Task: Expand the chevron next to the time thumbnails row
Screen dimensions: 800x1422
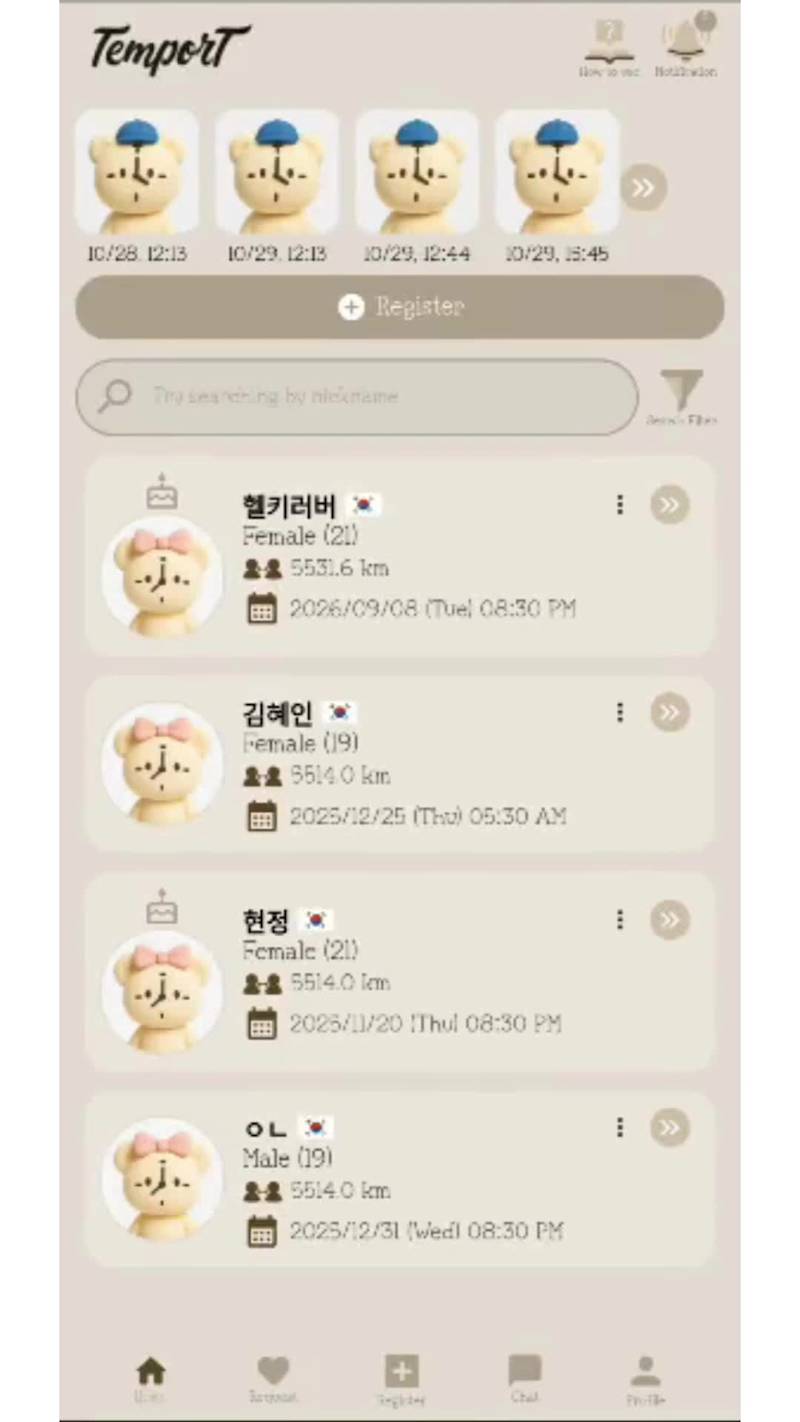Action: click(643, 188)
